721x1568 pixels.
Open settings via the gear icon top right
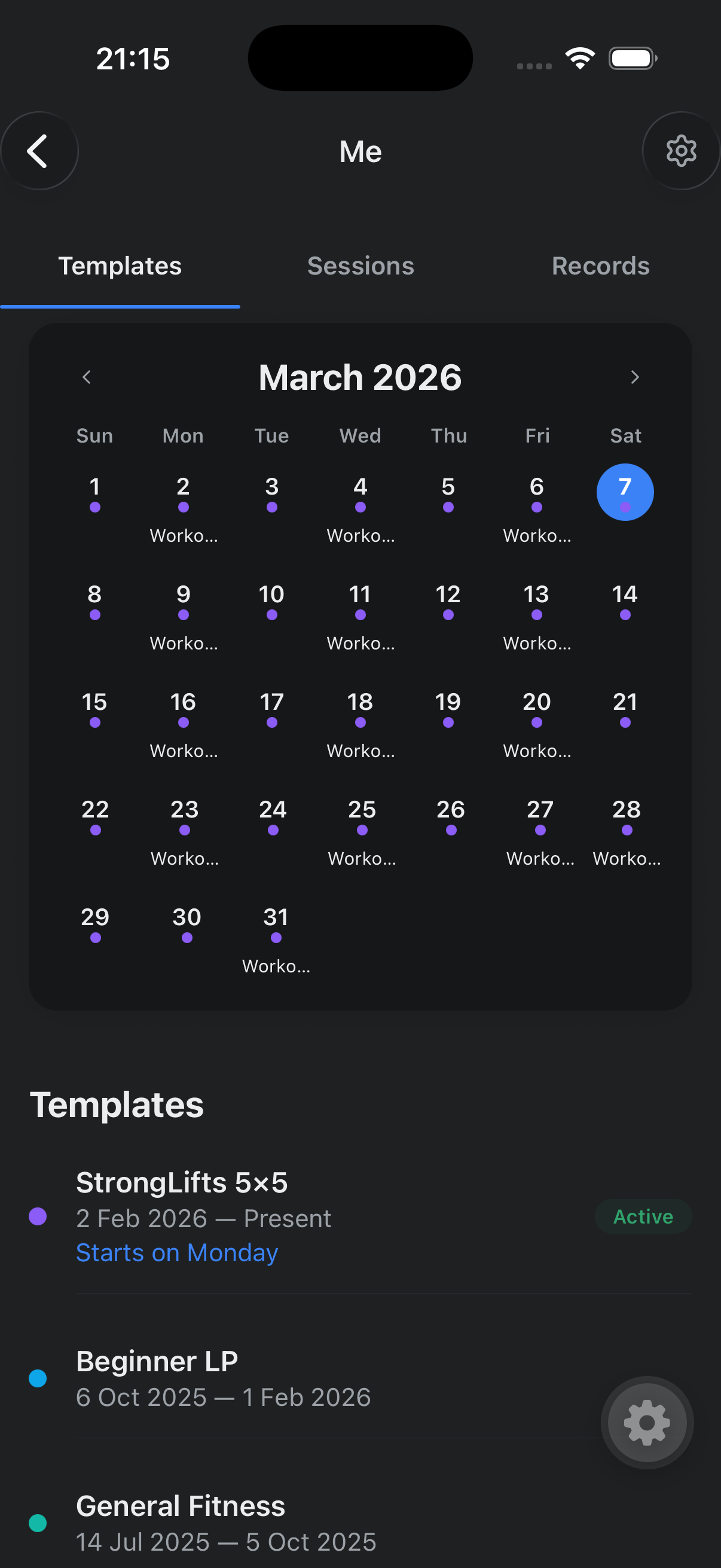coord(681,150)
